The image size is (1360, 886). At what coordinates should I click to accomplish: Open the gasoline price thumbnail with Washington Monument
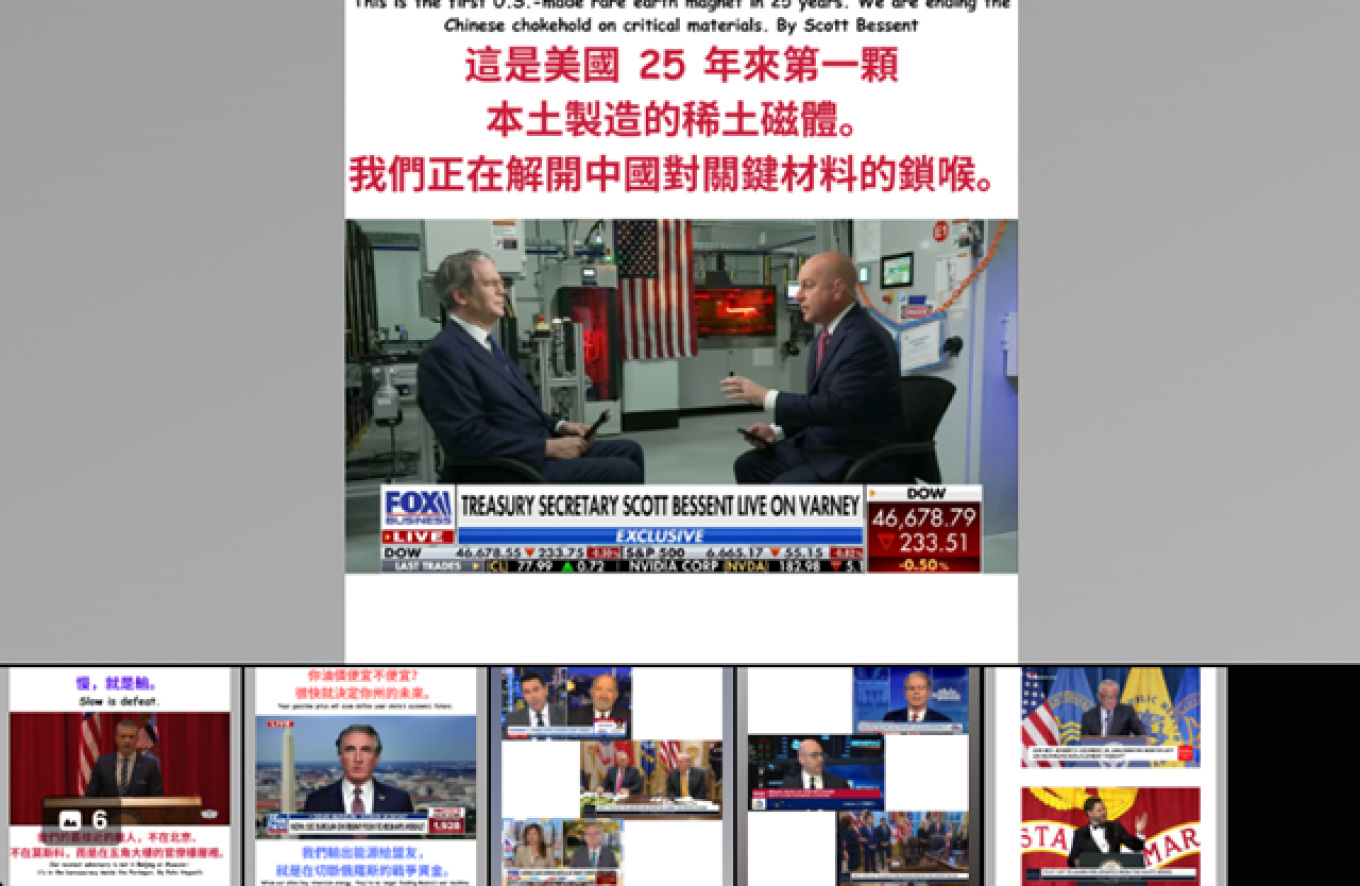point(365,776)
